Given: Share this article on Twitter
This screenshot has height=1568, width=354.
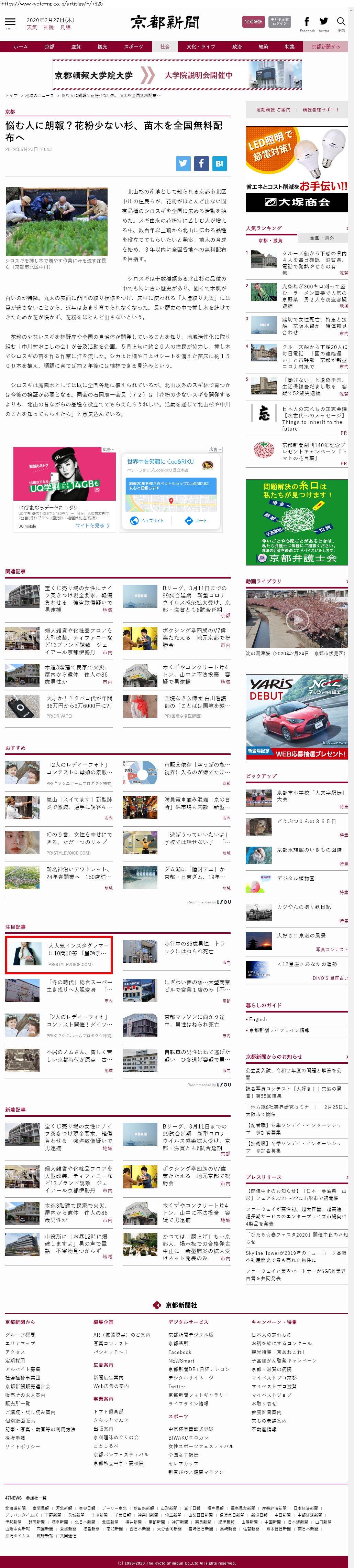Looking at the screenshot, I should [183, 163].
